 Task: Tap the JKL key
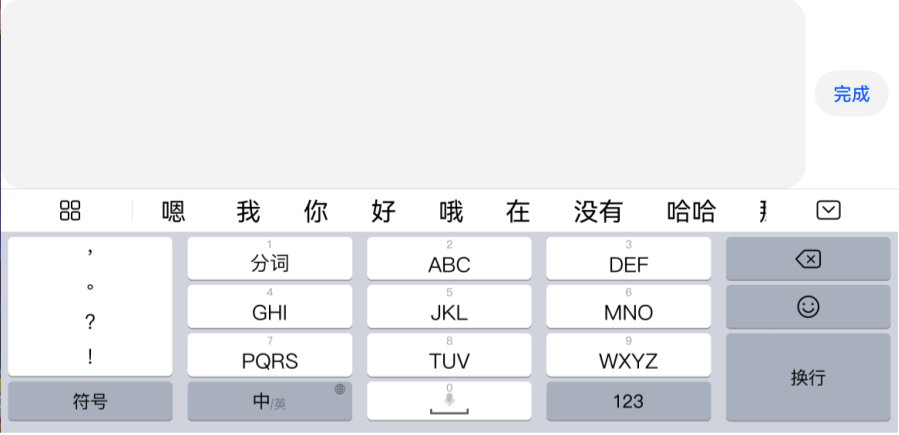[449, 307]
